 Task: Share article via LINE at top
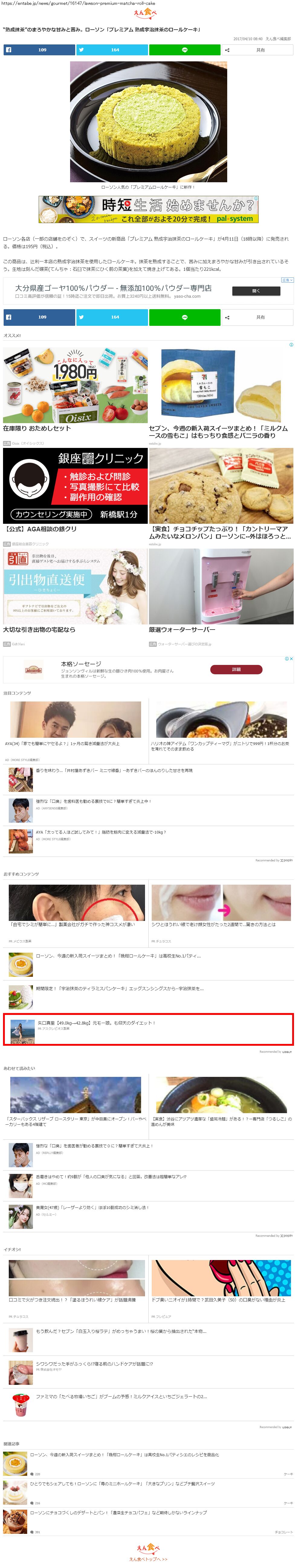pyautogui.click(x=184, y=50)
